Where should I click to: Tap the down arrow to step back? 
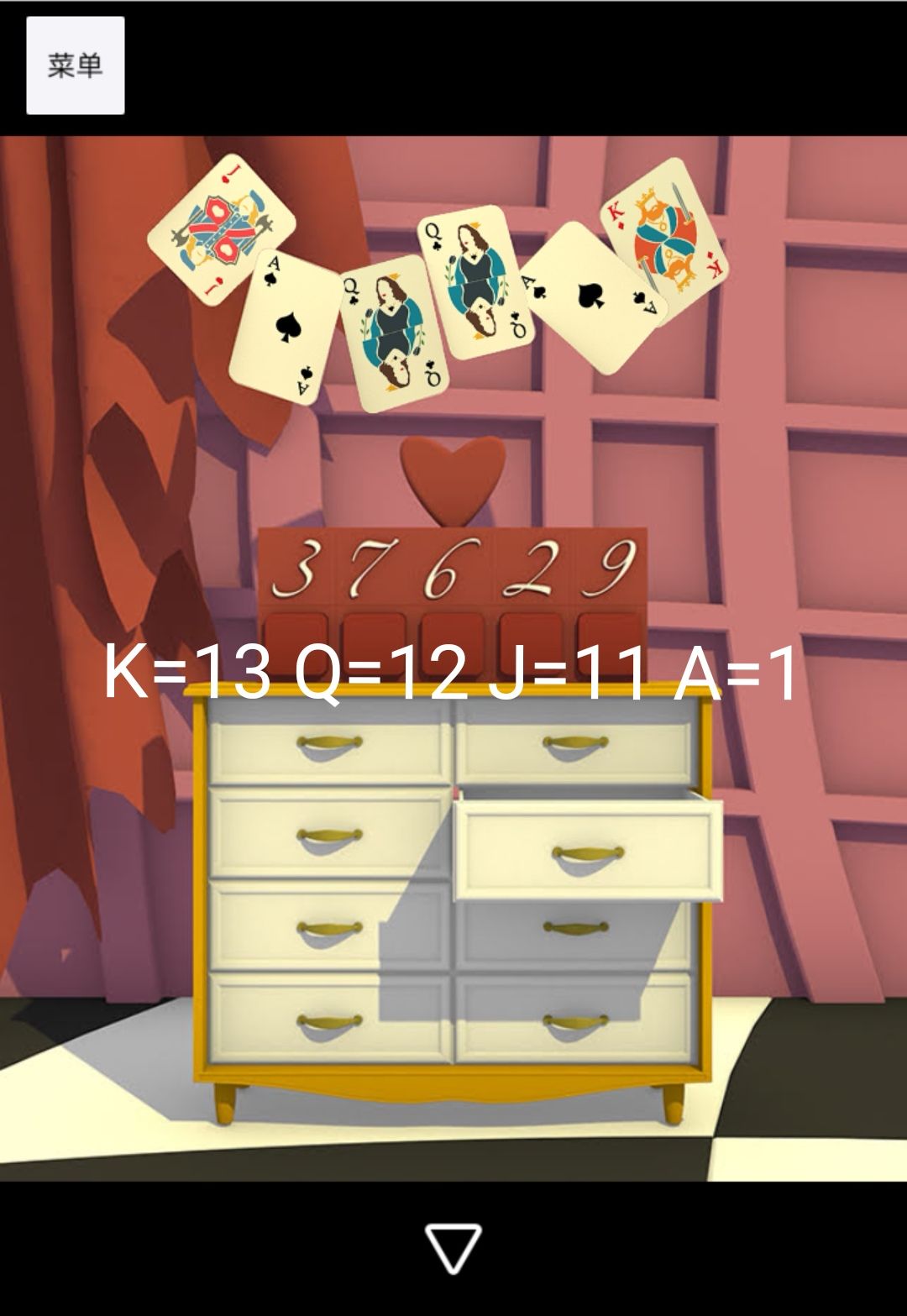click(x=453, y=1248)
